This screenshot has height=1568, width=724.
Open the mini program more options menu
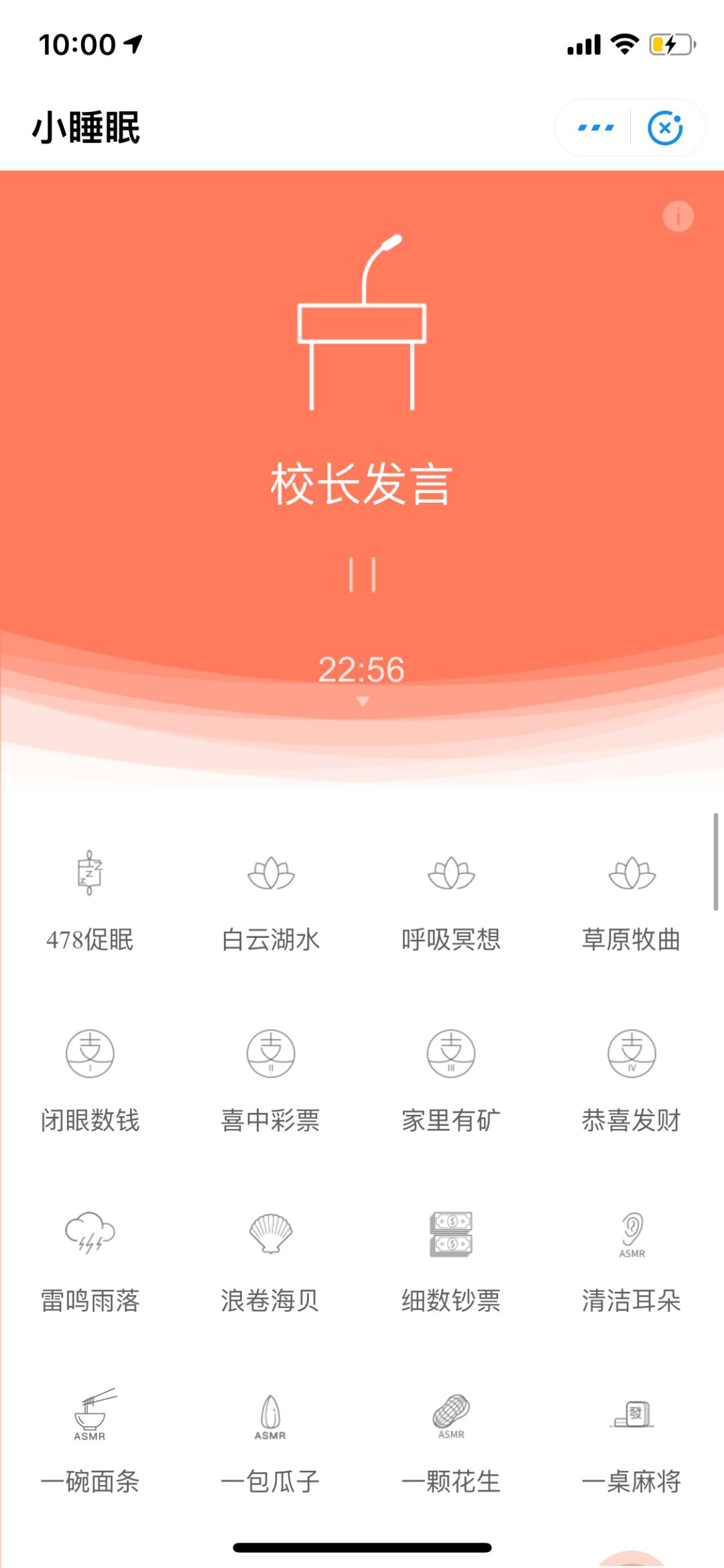595,127
